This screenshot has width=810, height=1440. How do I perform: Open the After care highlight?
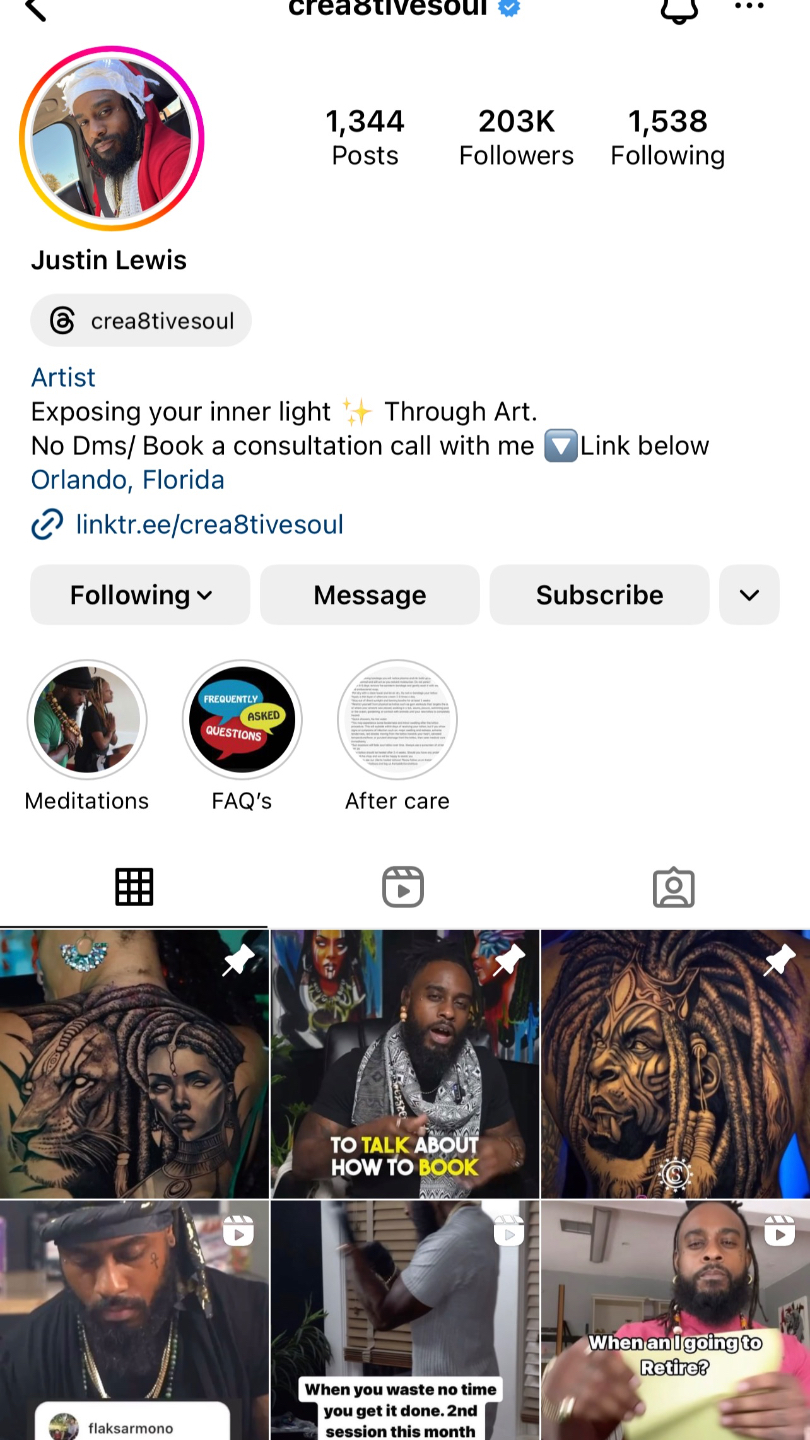click(397, 720)
